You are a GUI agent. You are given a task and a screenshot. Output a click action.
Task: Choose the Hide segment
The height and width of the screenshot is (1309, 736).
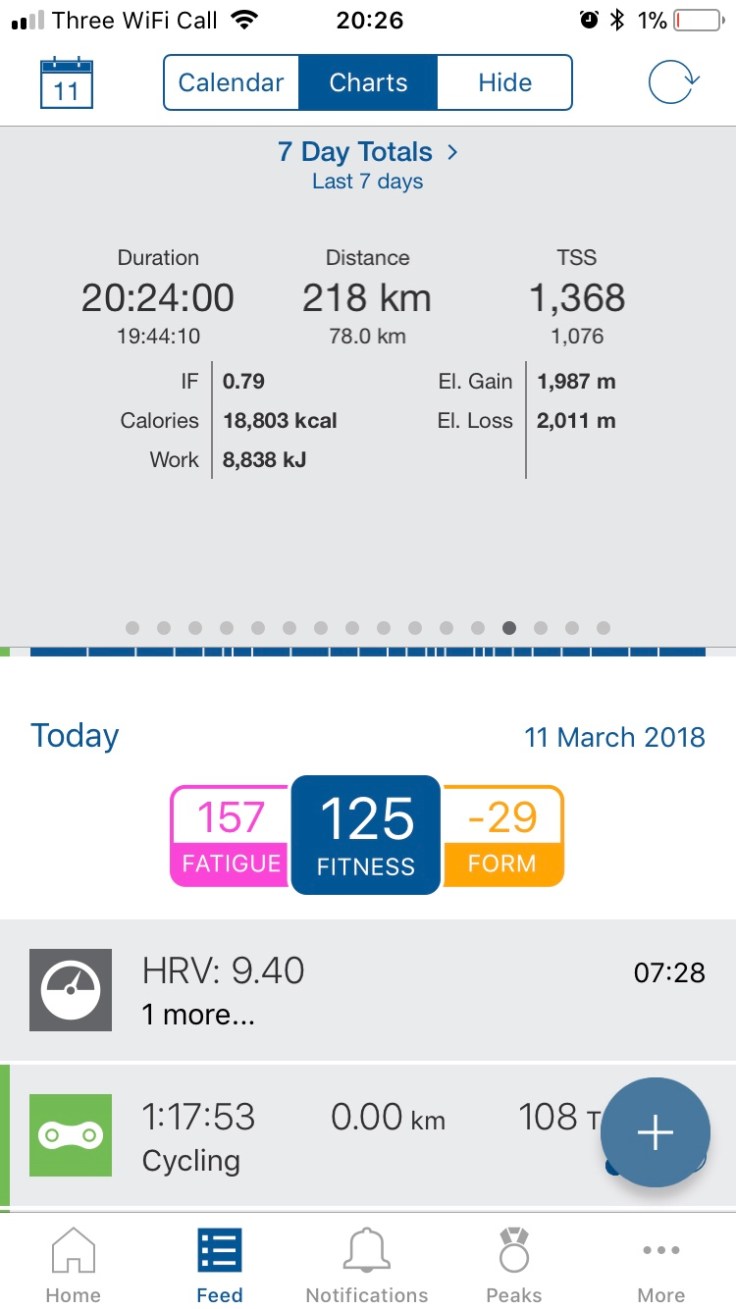504,83
